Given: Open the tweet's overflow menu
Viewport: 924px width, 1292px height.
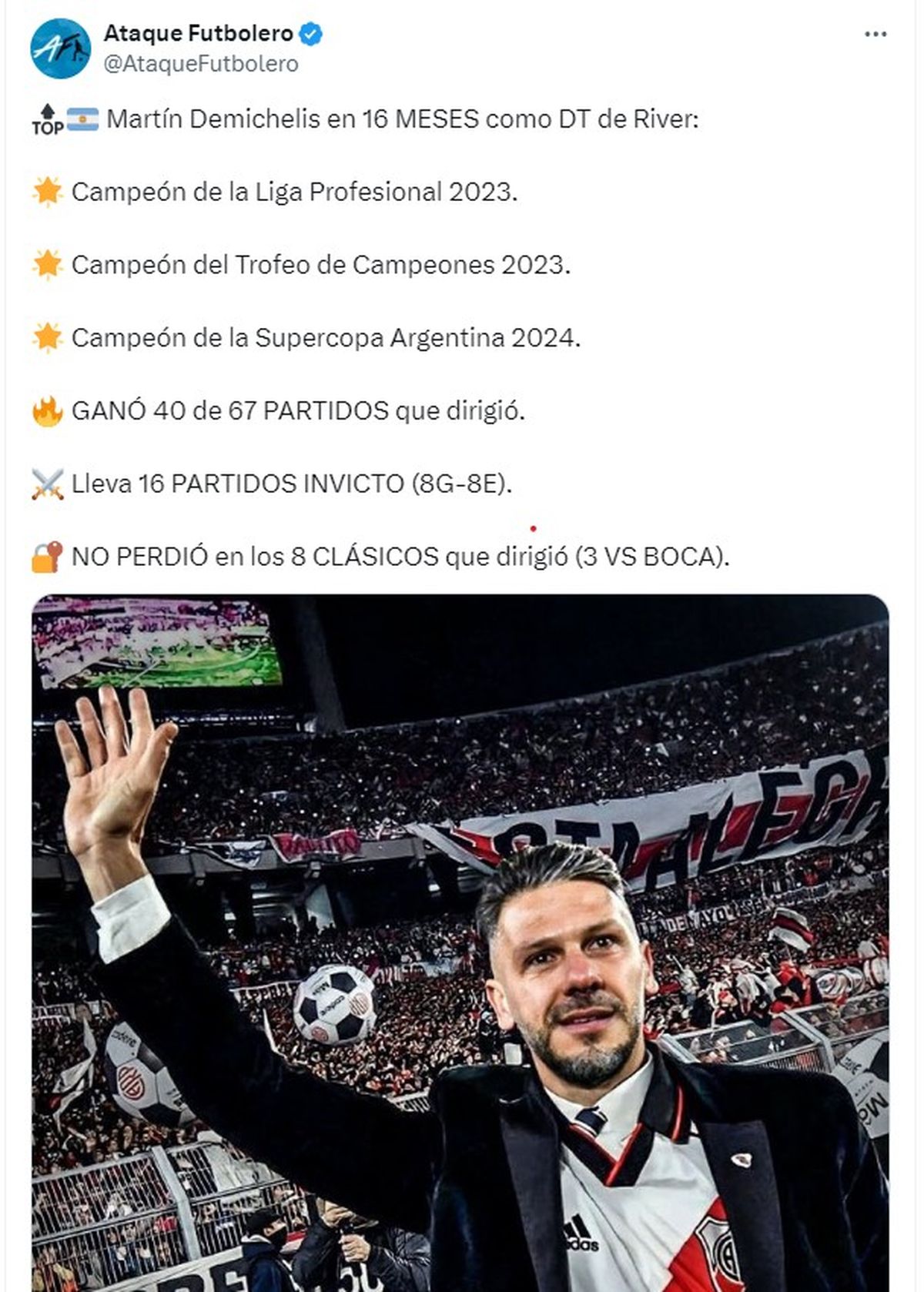Looking at the screenshot, I should click(x=875, y=35).
